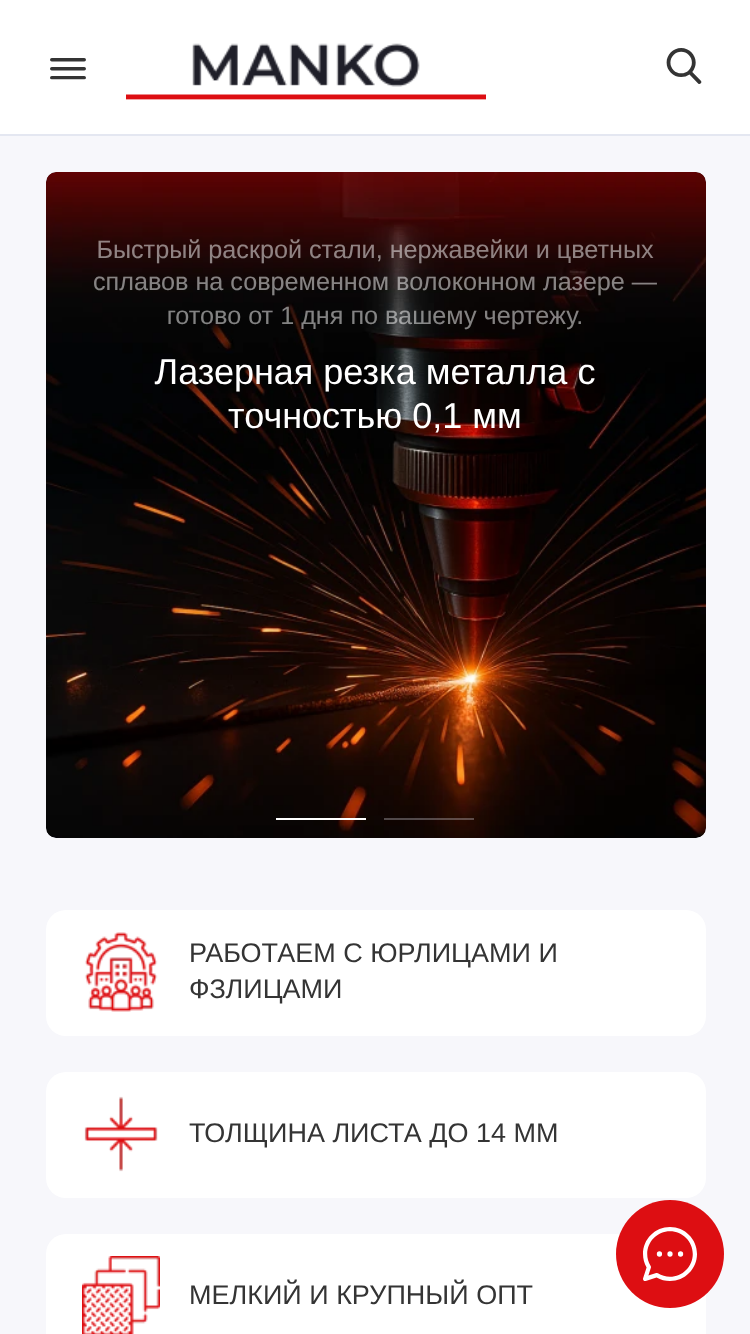750x1334 pixels.
Task: Select the first slide indicator
Action: point(321,818)
